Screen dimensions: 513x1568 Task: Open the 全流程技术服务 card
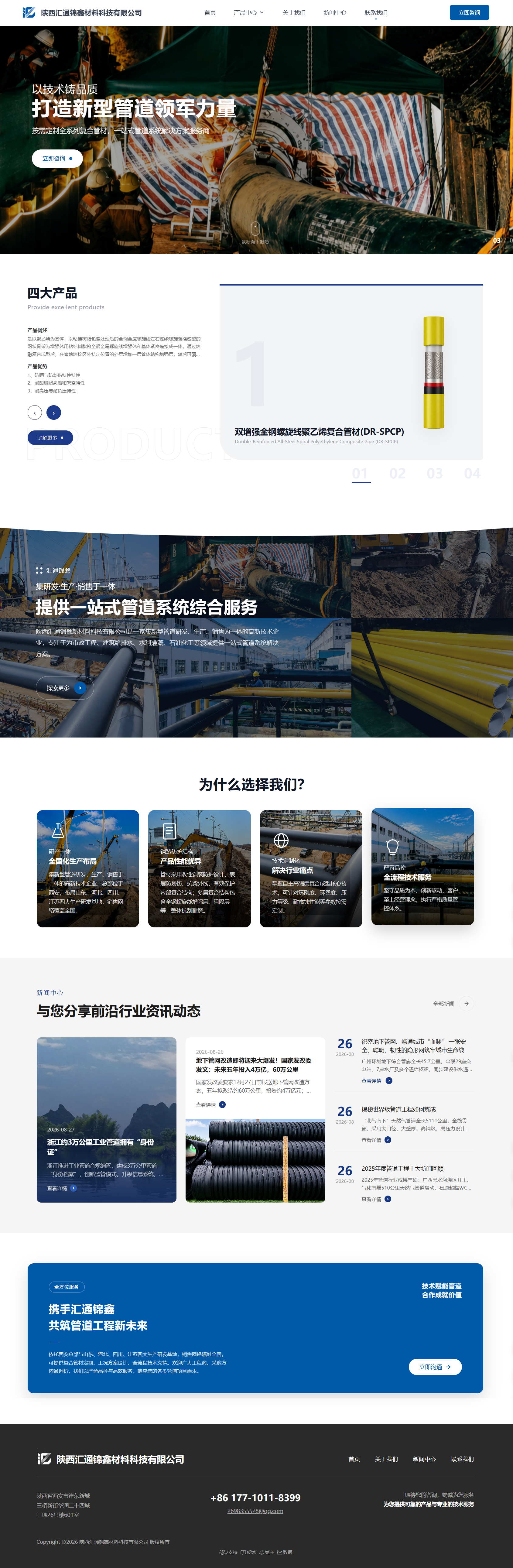tap(423, 866)
